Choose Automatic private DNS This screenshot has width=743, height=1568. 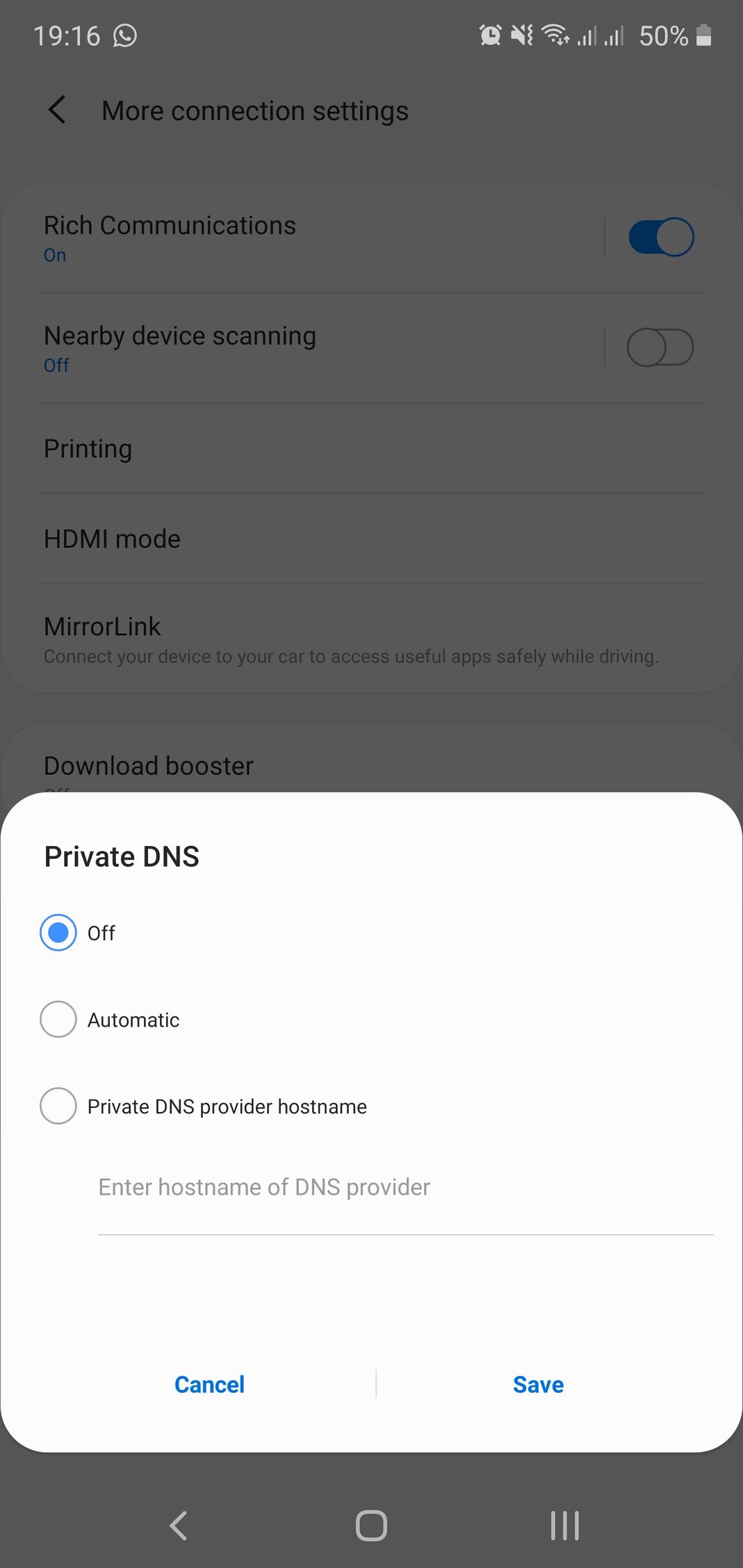(x=58, y=1020)
